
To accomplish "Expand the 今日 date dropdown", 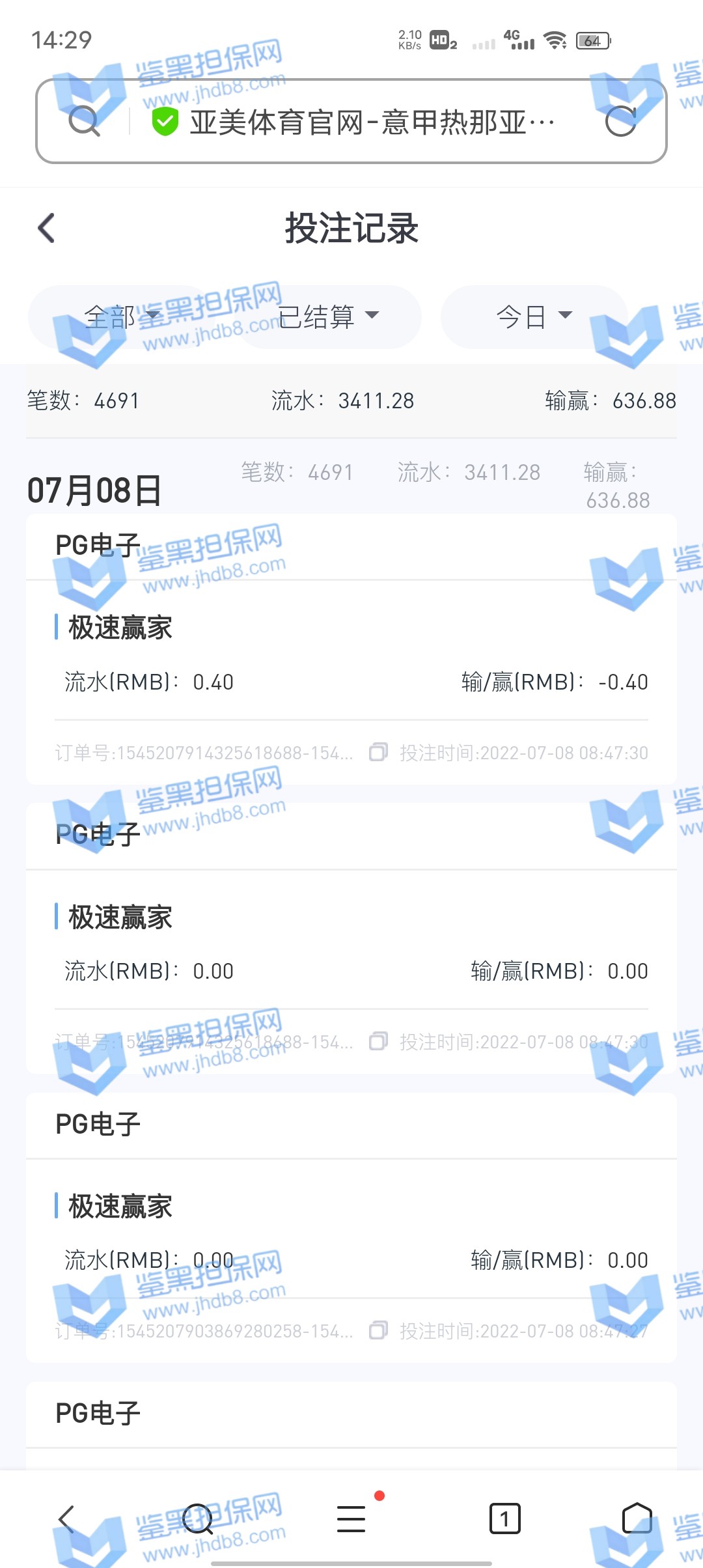I will click(x=534, y=317).
